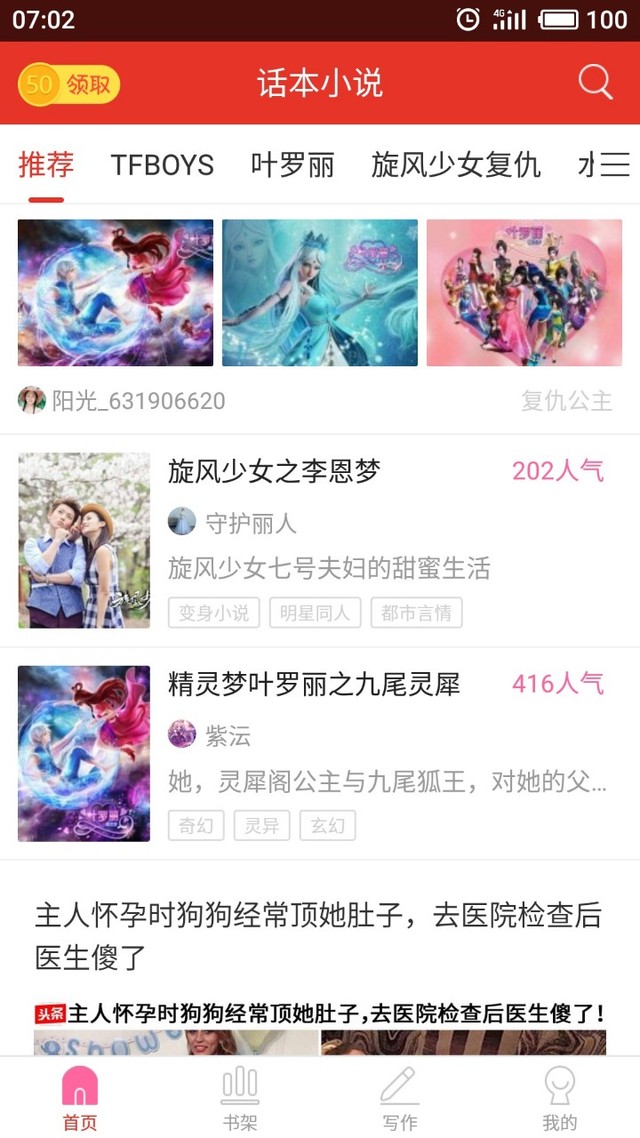Tap the 灵异 tag
Screen dimensions: 640x1138
(262, 826)
